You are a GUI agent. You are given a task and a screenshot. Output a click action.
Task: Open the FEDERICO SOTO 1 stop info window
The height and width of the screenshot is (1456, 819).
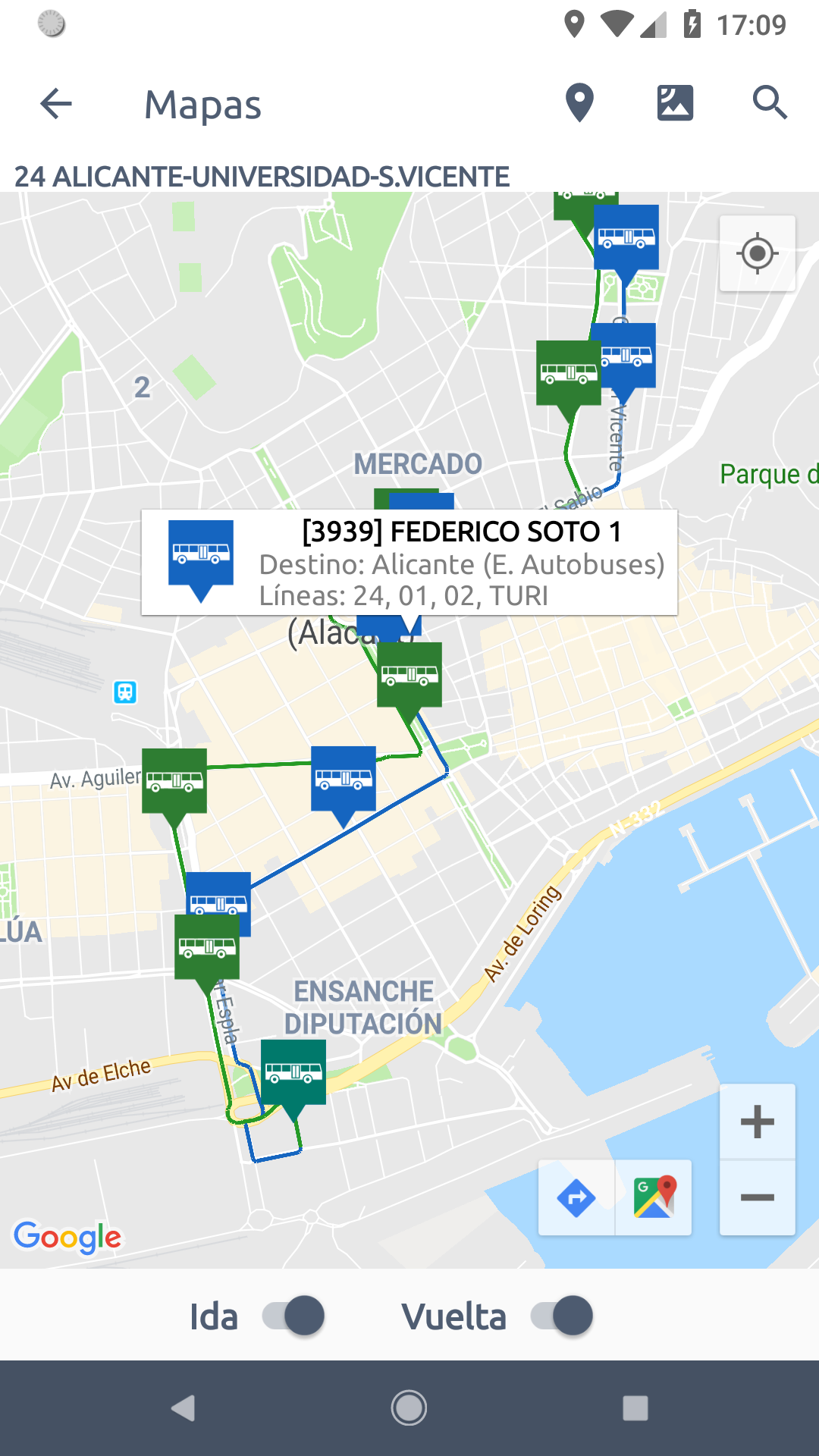pos(409,562)
